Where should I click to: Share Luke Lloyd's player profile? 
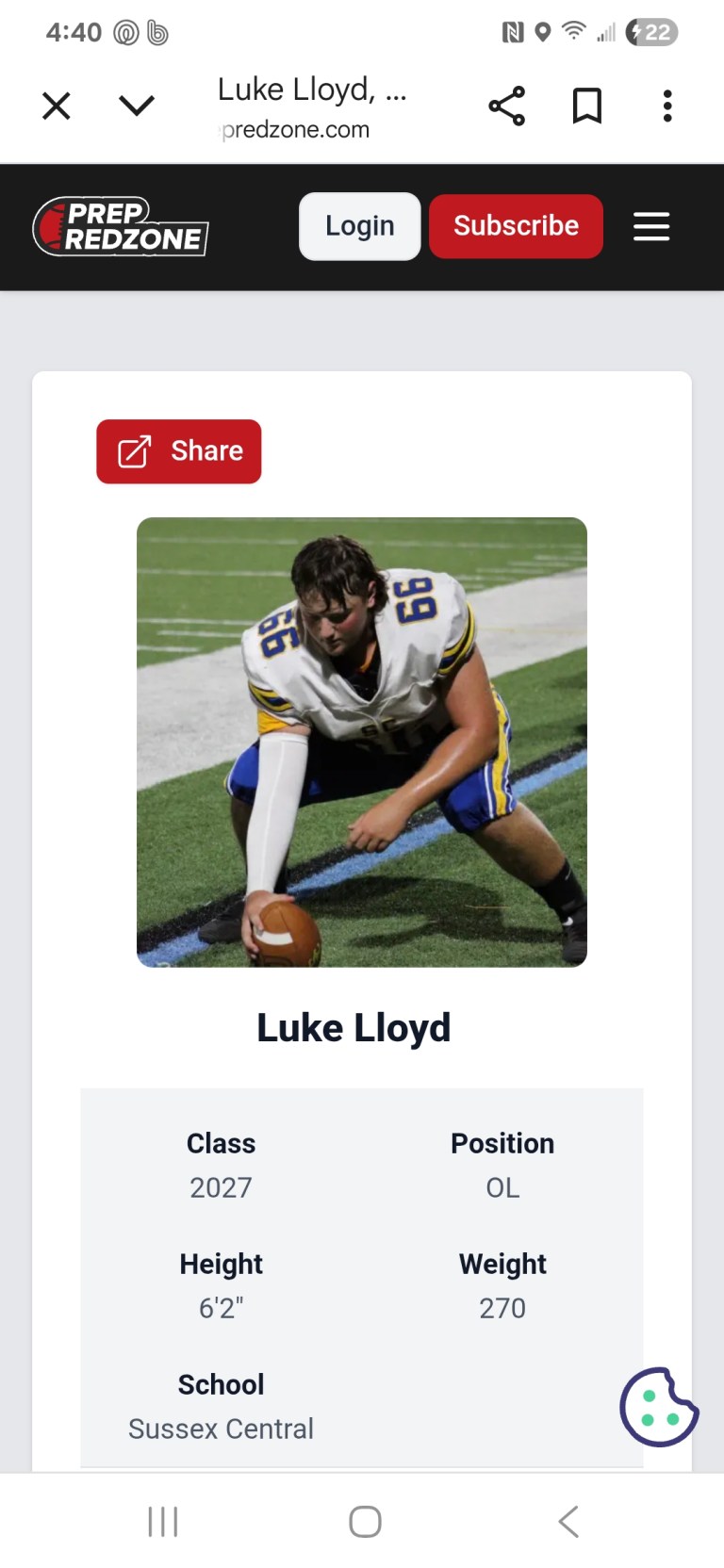pos(179,451)
